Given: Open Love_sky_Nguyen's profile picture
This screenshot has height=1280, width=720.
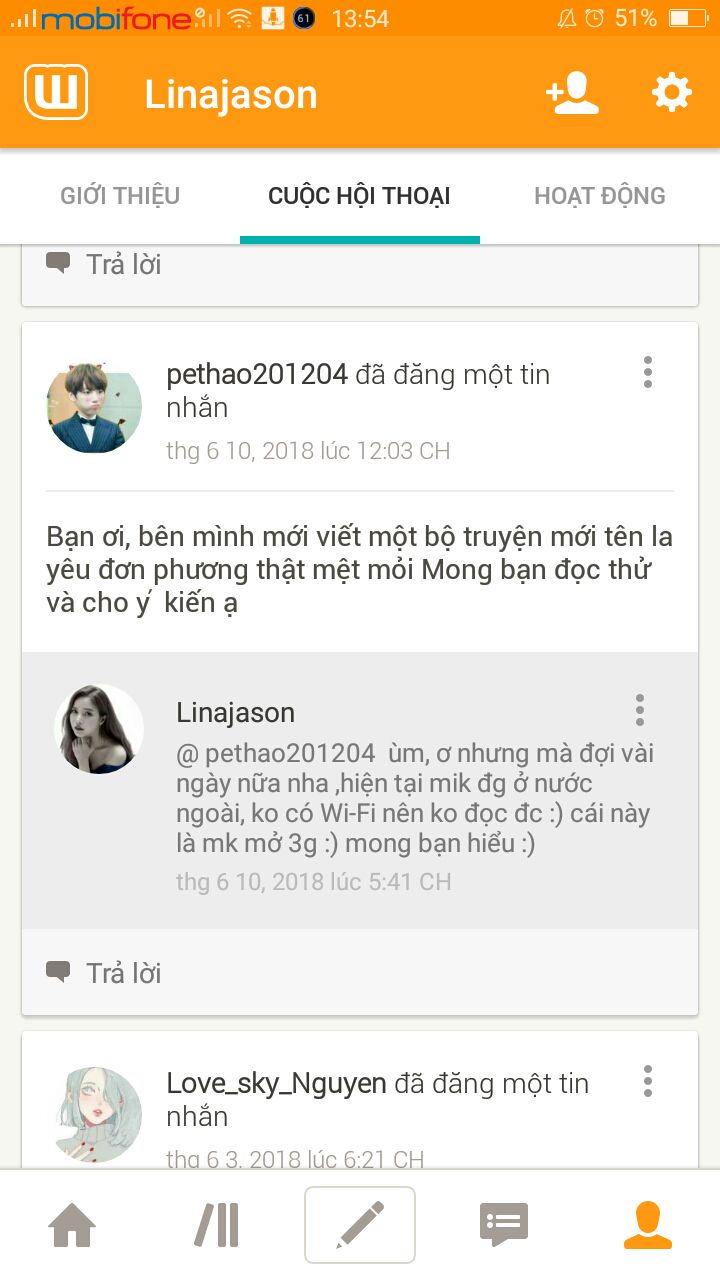Looking at the screenshot, I should [94, 1114].
